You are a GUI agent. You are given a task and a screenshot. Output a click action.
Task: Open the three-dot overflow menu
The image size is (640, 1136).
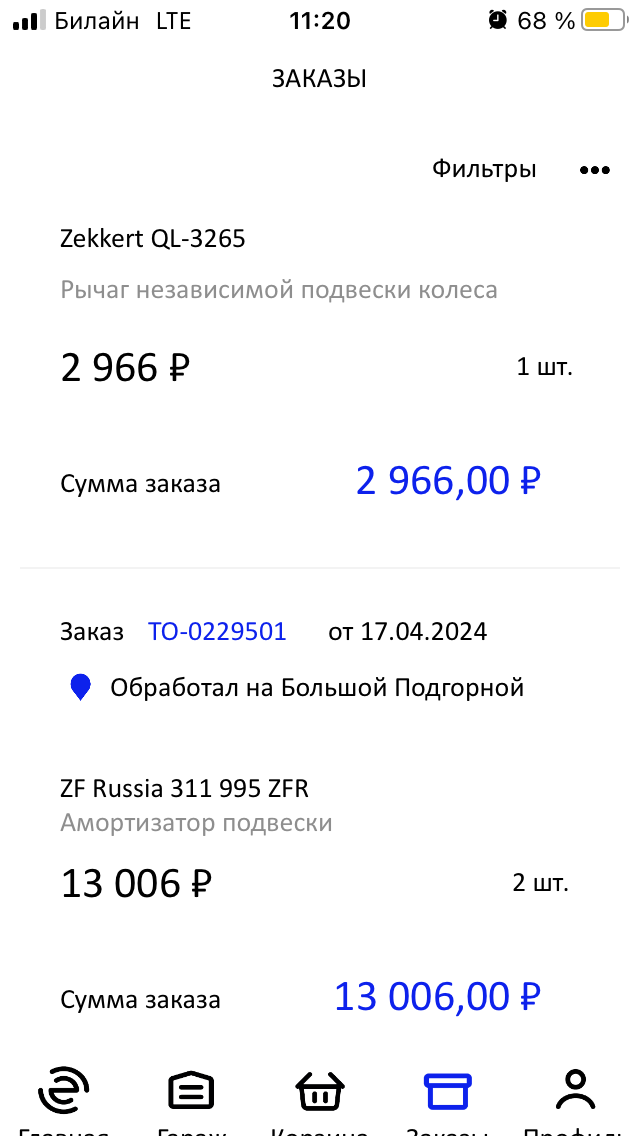point(595,170)
